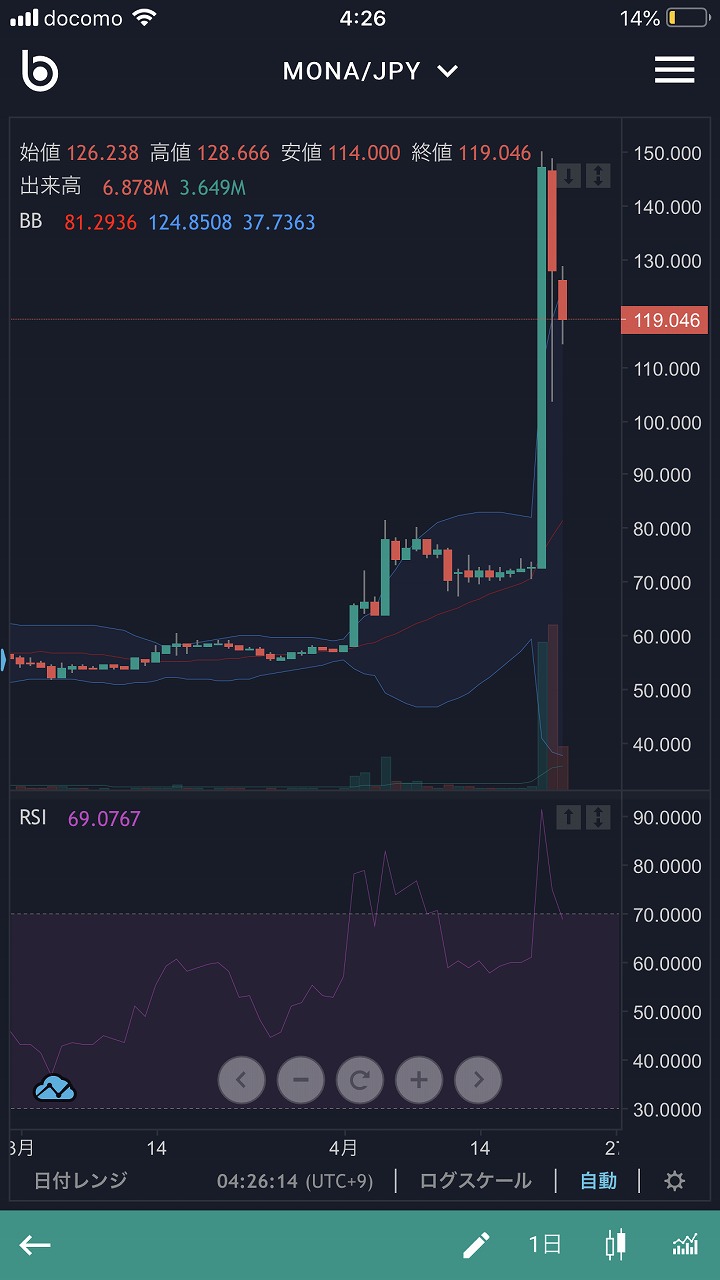Viewport: 720px width, 1280px height.
Task: Tap the cloud chart icon in RSI pane
Action: [55, 1088]
